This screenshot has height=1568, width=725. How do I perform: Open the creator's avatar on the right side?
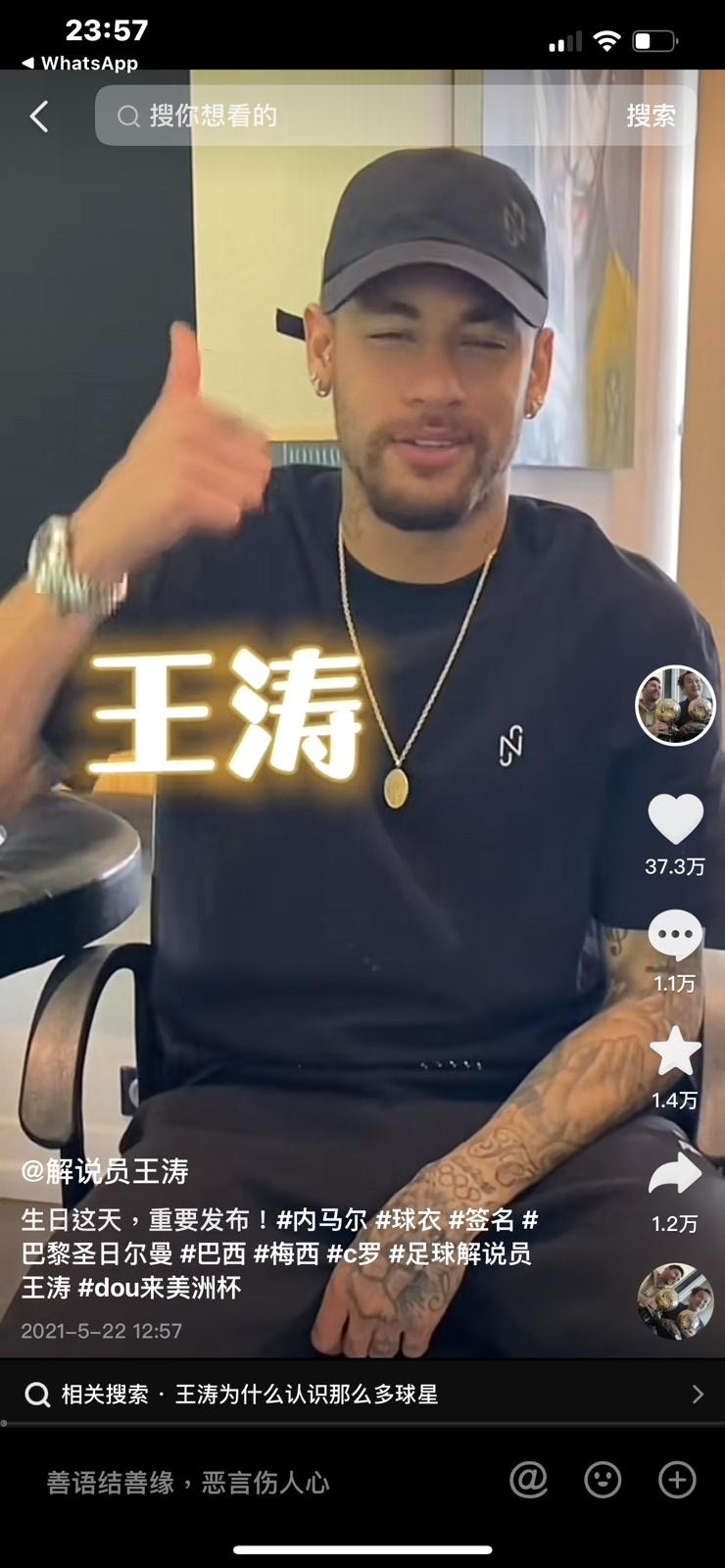pyautogui.click(x=675, y=706)
